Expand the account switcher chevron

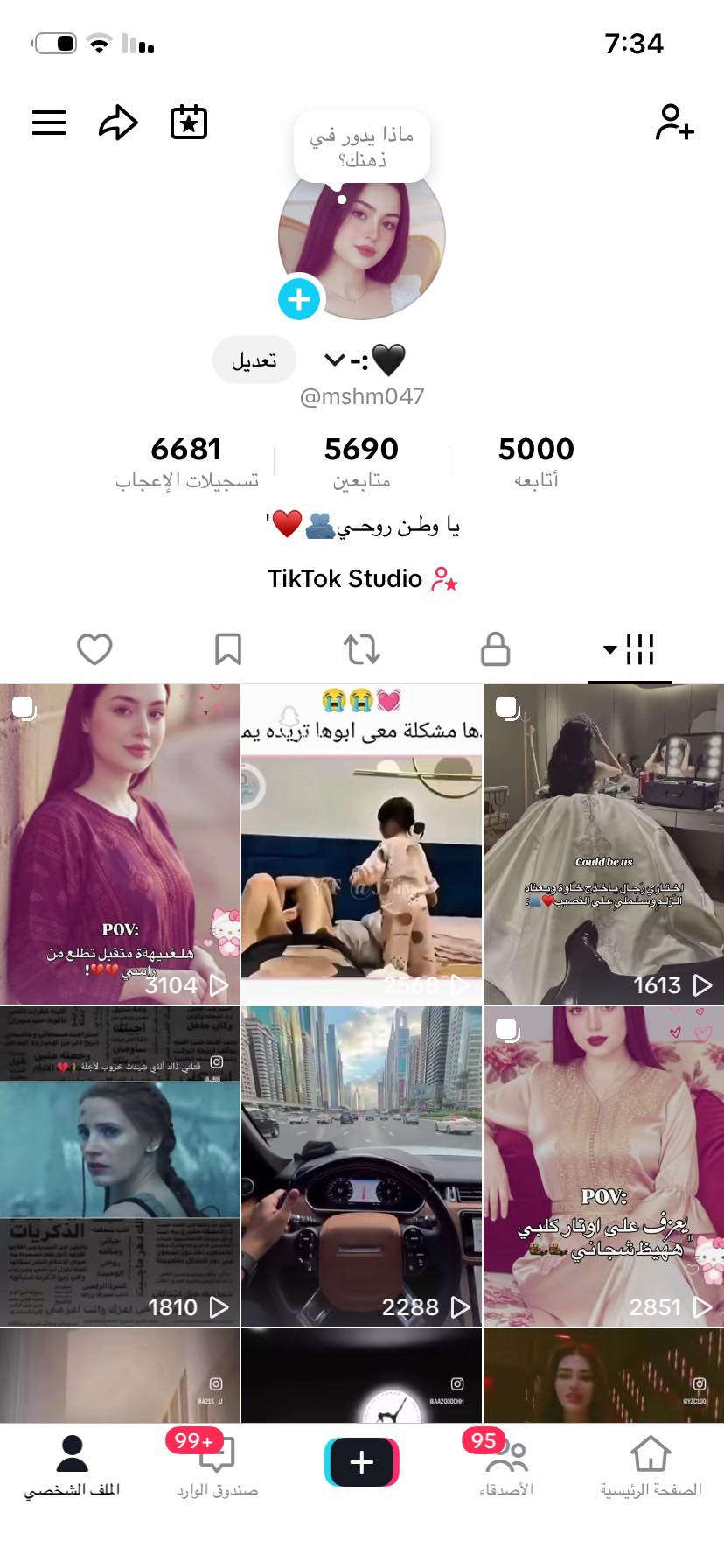(335, 360)
